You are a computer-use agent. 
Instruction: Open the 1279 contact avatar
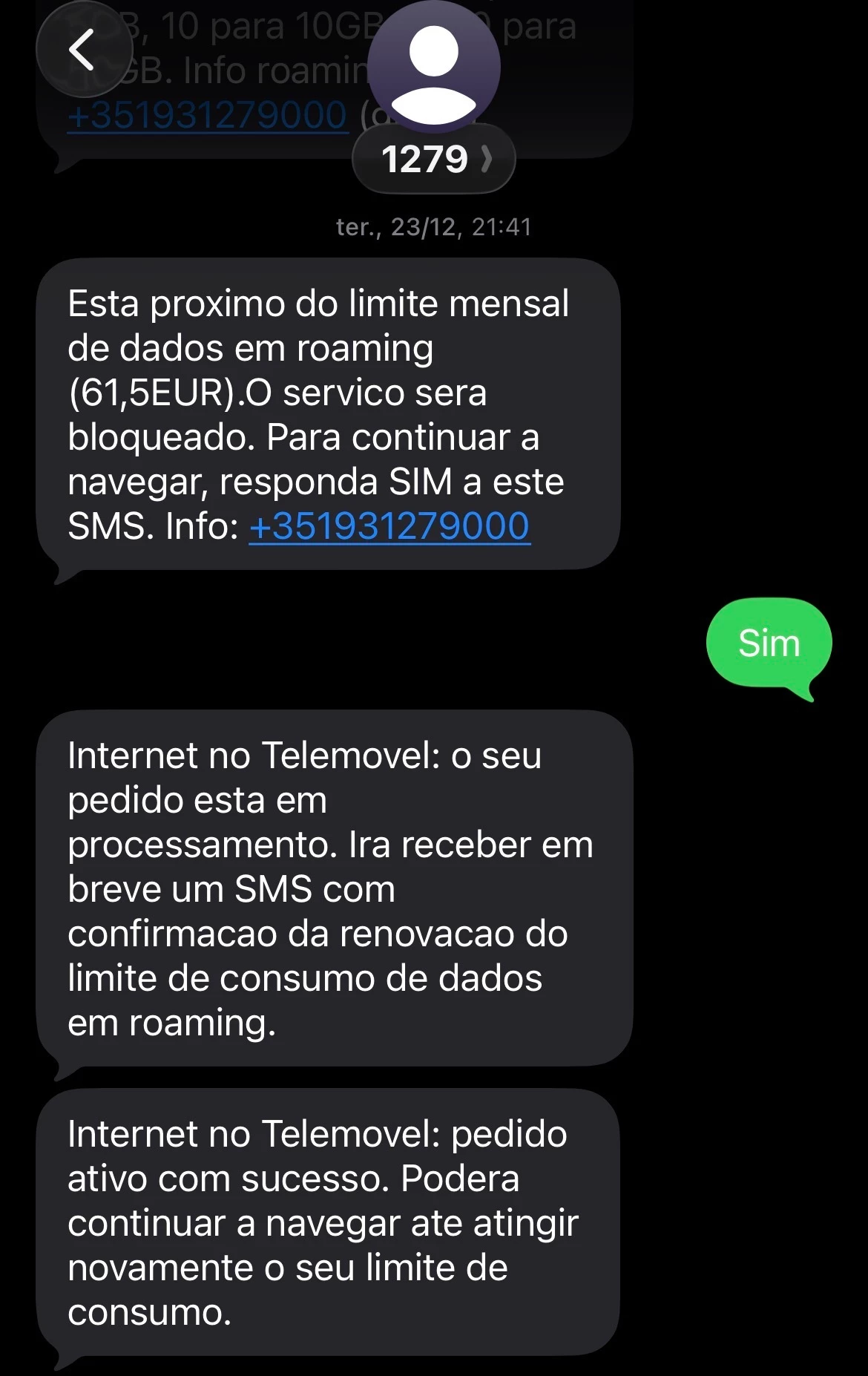tap(434, 67)
